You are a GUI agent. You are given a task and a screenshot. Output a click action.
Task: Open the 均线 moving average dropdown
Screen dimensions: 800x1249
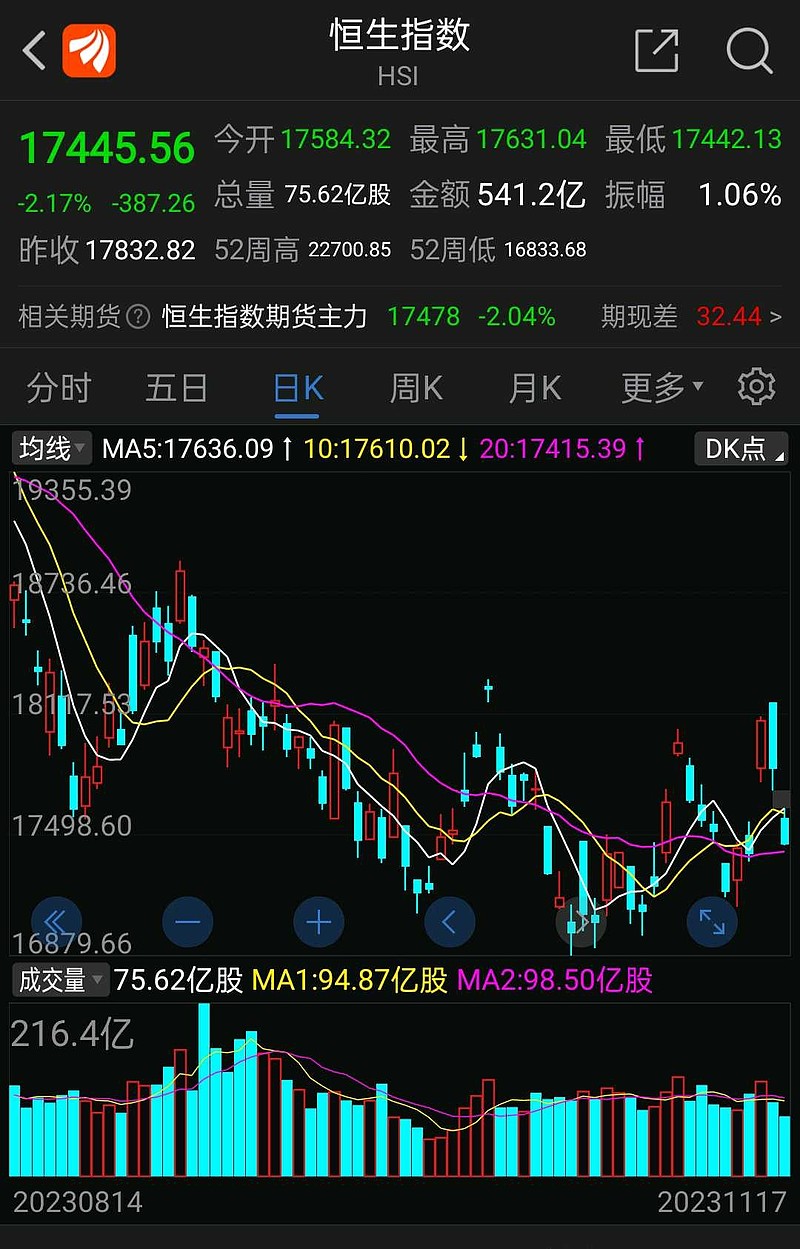[x=49, y=449]
